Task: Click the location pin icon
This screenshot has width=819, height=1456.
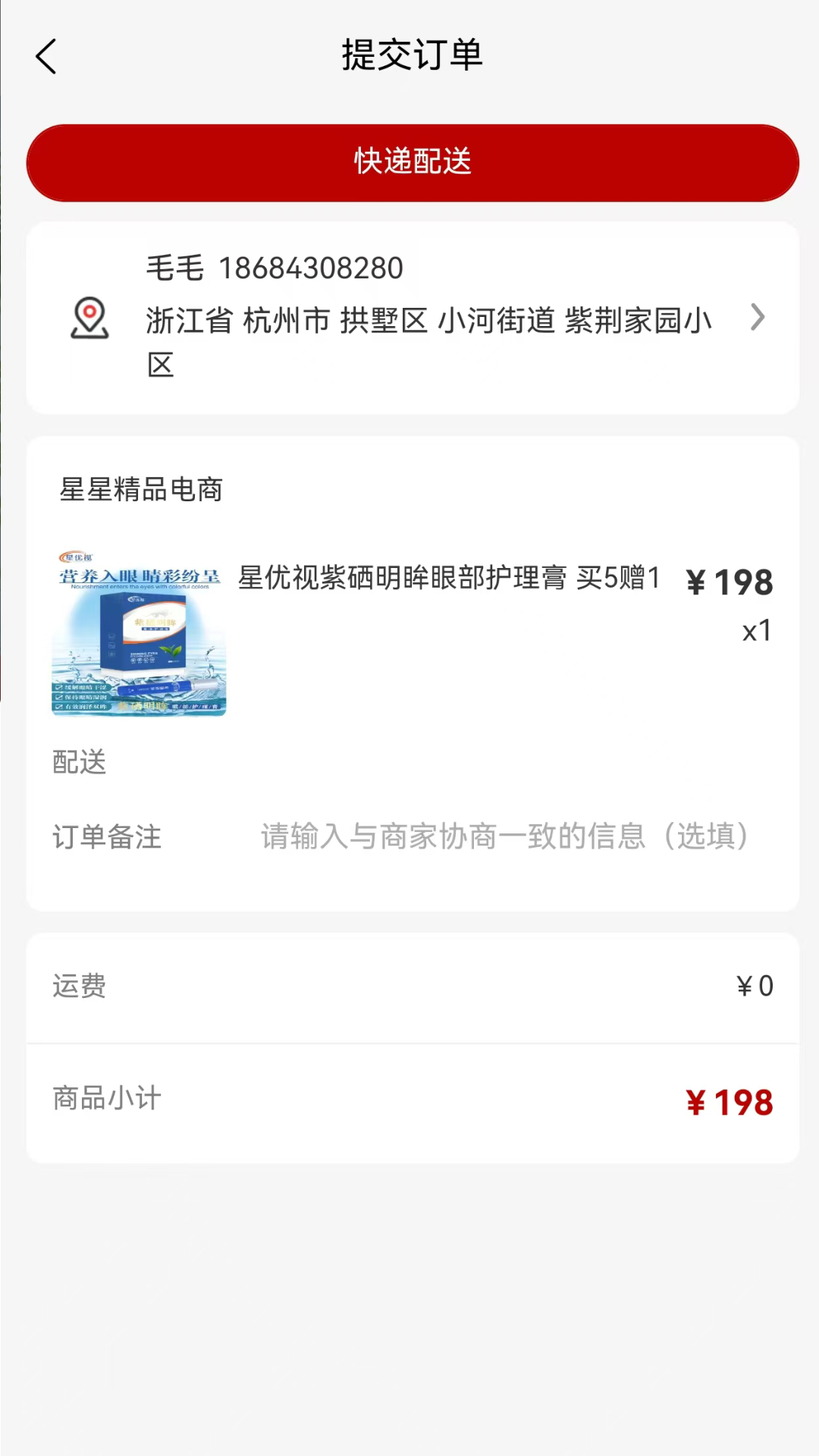Action: [x=89, y=318]
